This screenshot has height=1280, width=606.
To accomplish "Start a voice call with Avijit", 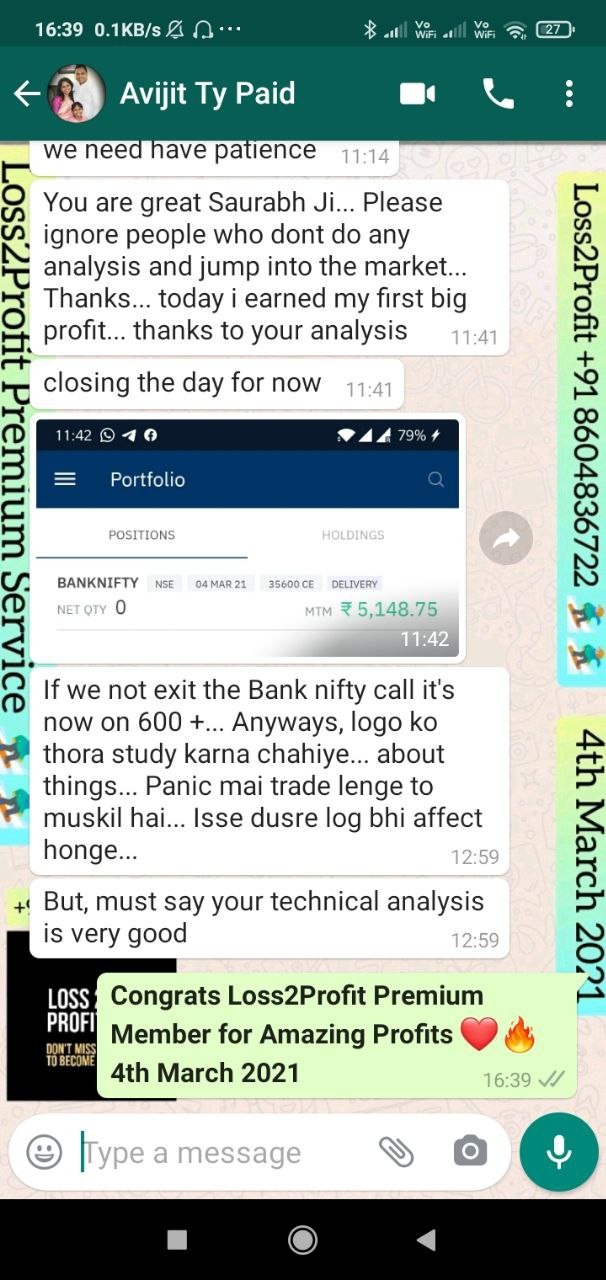I will 498,94.
